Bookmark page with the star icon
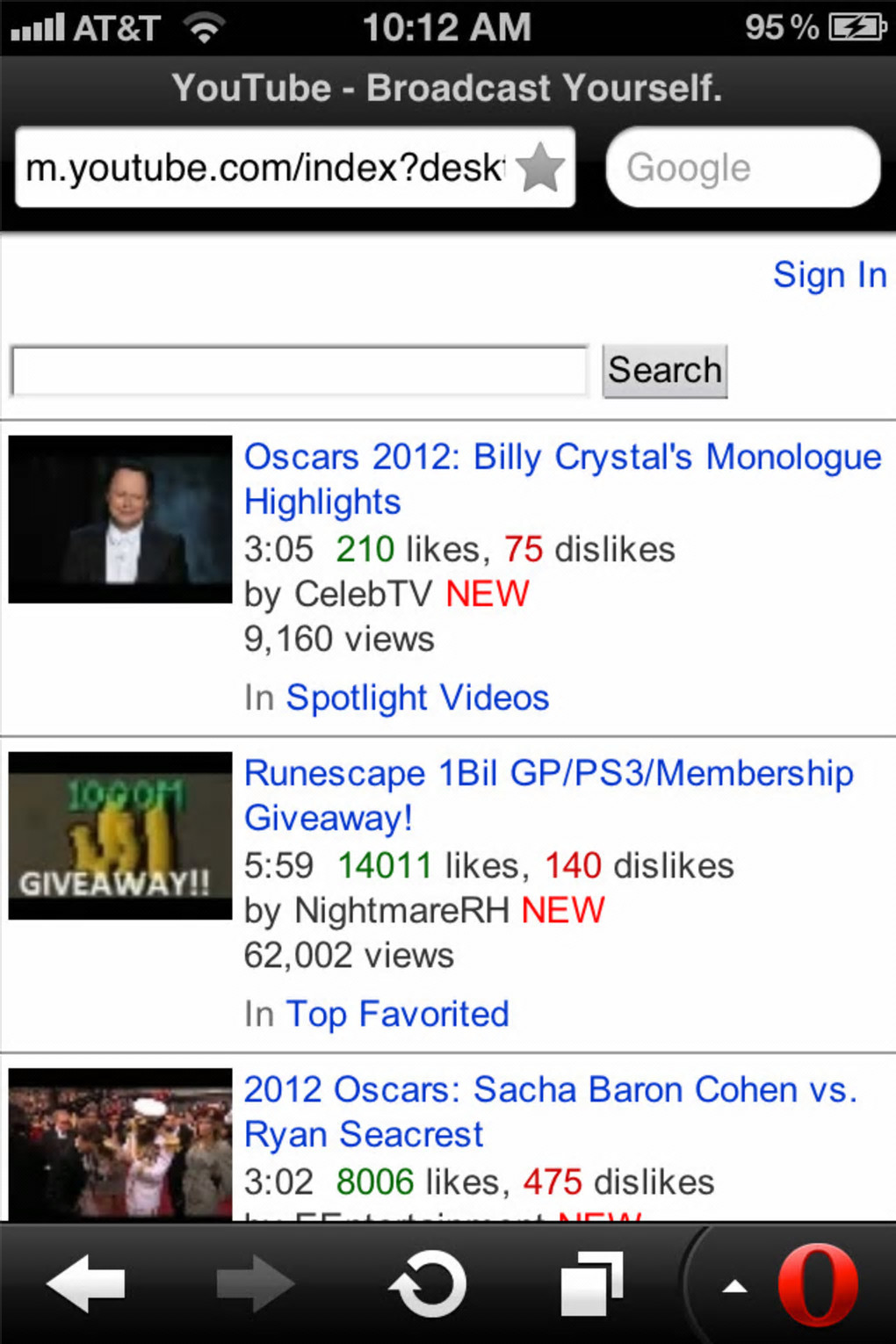This screenshot has height=1344, width=896. [539, 167]
